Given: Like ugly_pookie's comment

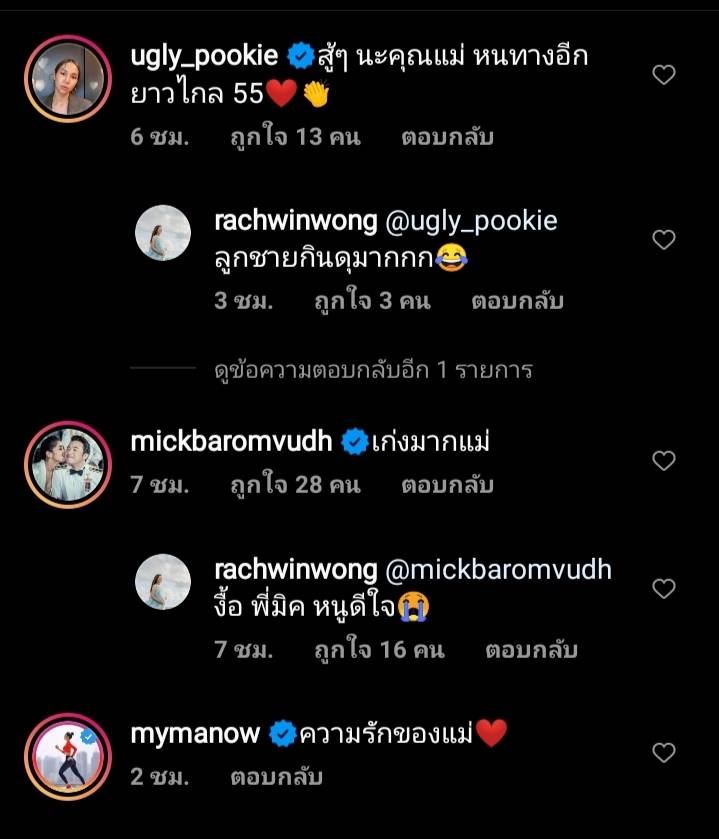Looking at the screenshot, I should point(663,74).
